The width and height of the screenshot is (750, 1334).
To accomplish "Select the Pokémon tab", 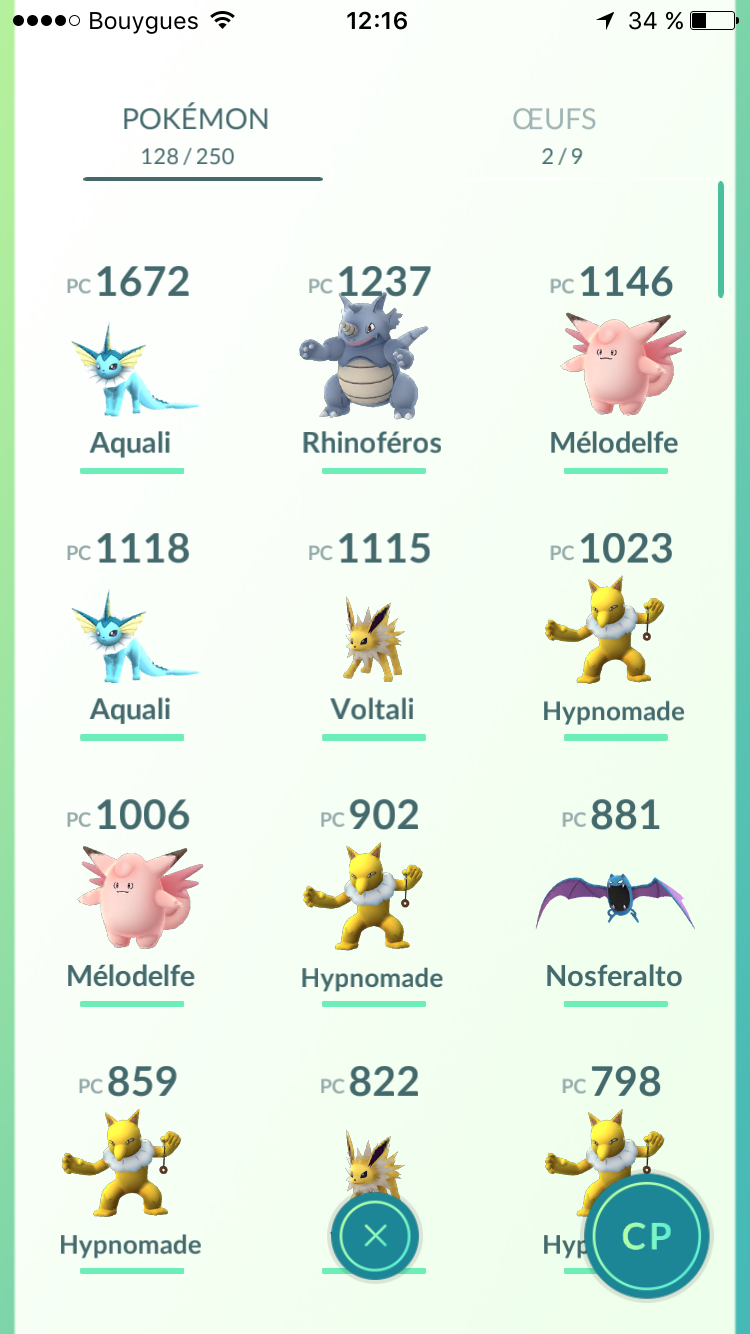I will 196,135.
